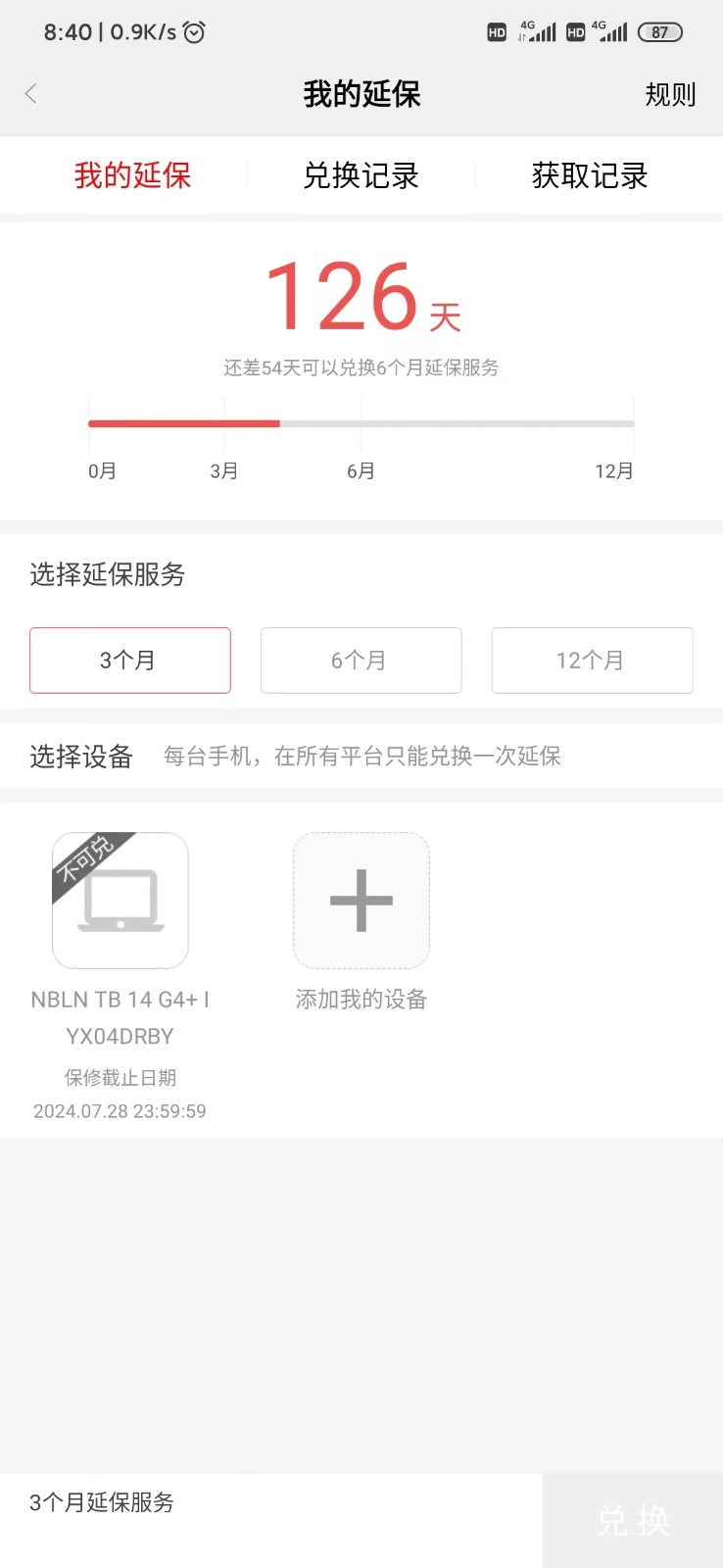This screenshot has height=1568, width=723.
Task: Select the 6个月 warranty option
Action: (x=361, y=661)
